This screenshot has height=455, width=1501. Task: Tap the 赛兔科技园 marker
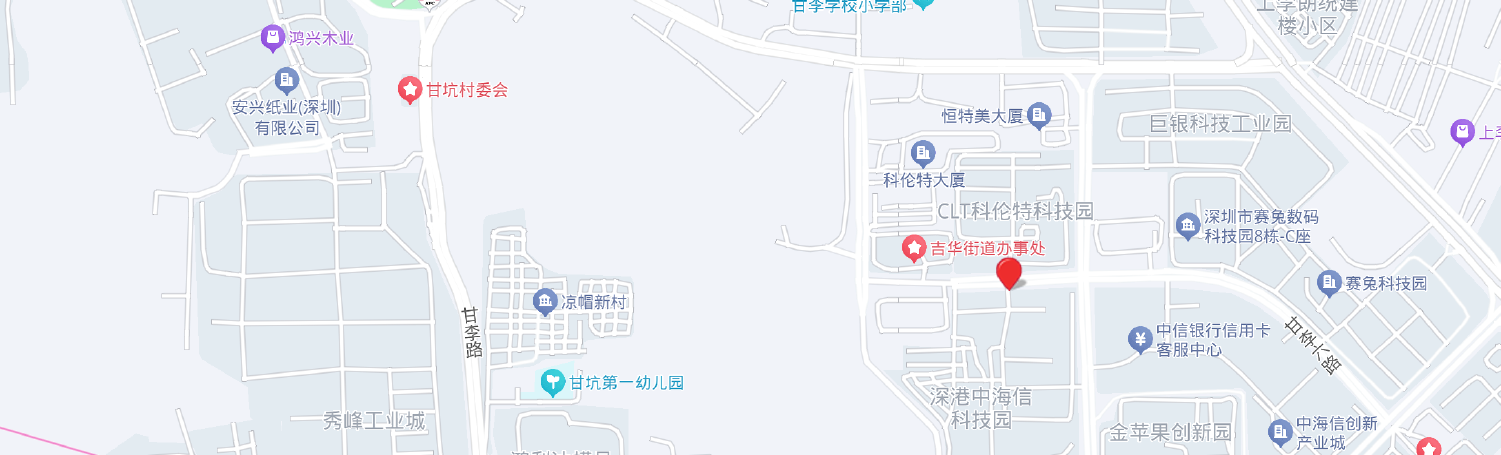[1329, 283]
